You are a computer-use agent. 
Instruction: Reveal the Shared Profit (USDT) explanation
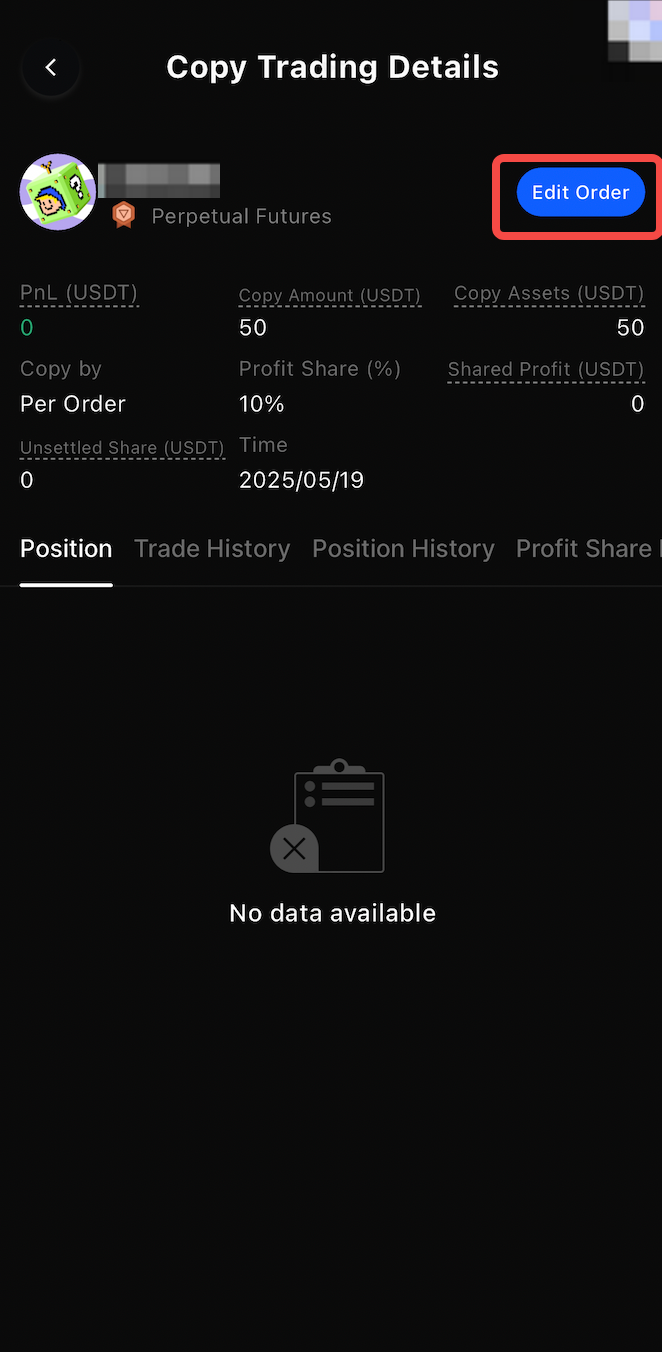pos(546,370)
